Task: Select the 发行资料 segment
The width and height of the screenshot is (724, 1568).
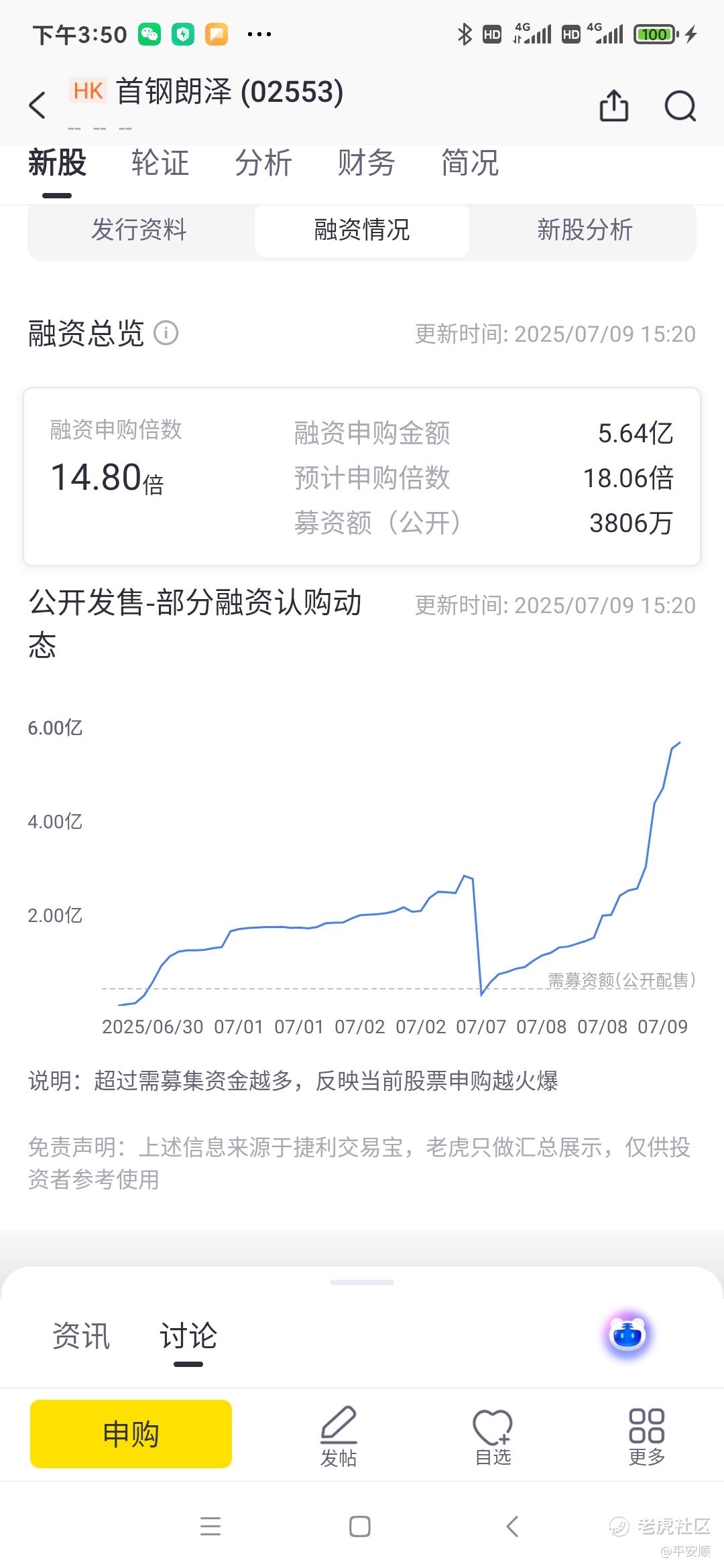Action: [x=139, y=230]
